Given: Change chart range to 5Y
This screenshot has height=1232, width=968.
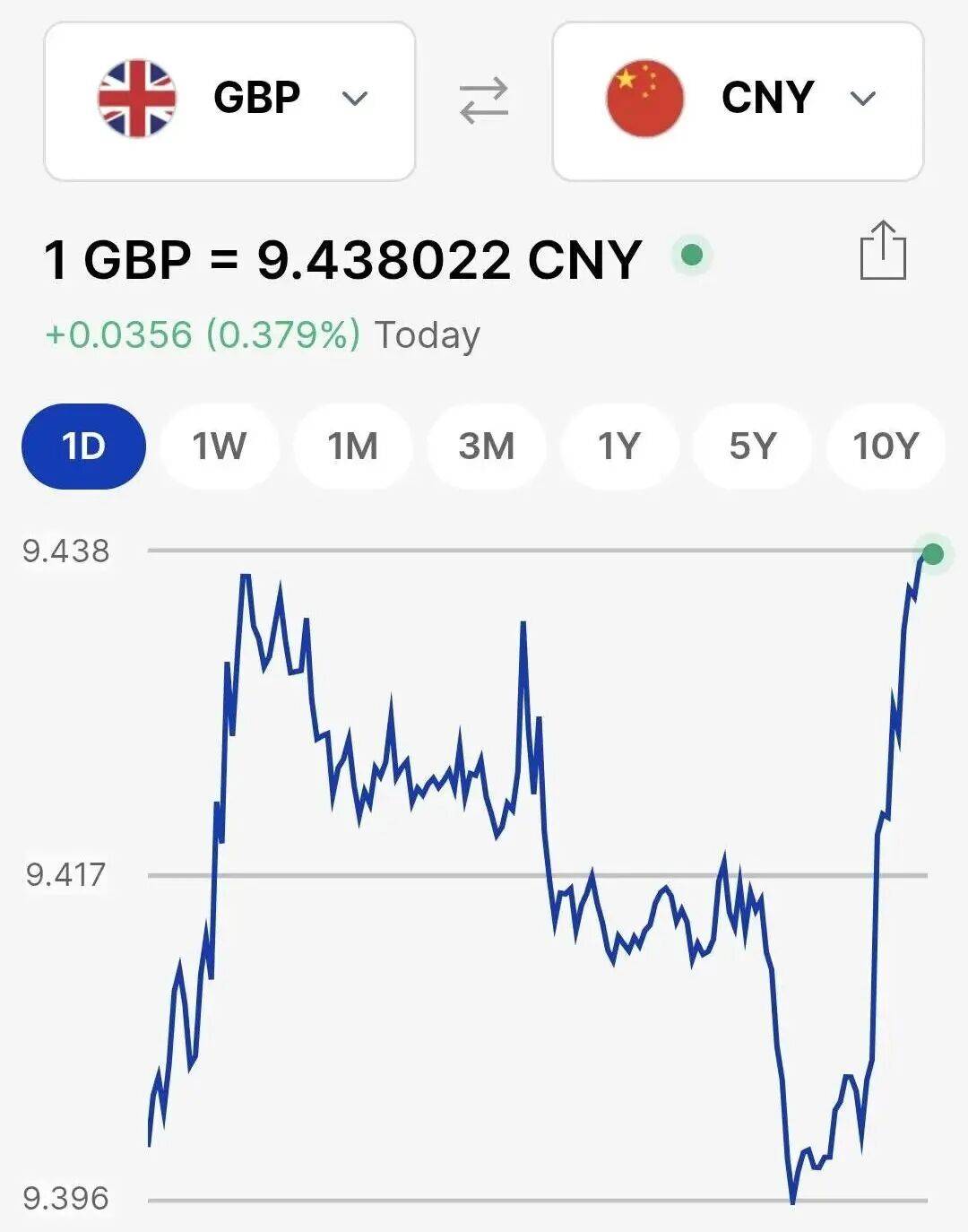Looking at the screenshot, I should pos(752,446).
